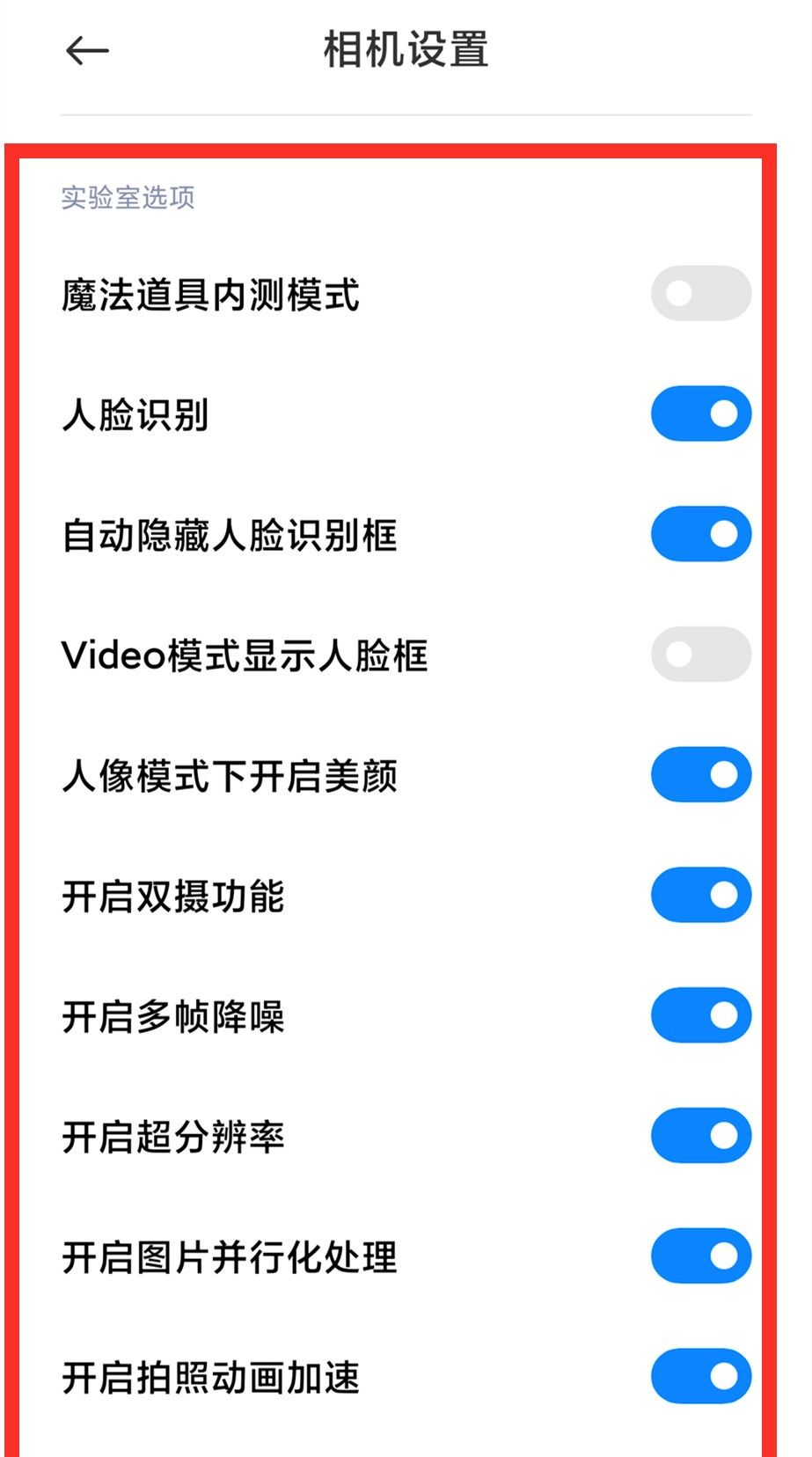Go back from 相机设置
812x1457 pixels.
tap(87, 51)
